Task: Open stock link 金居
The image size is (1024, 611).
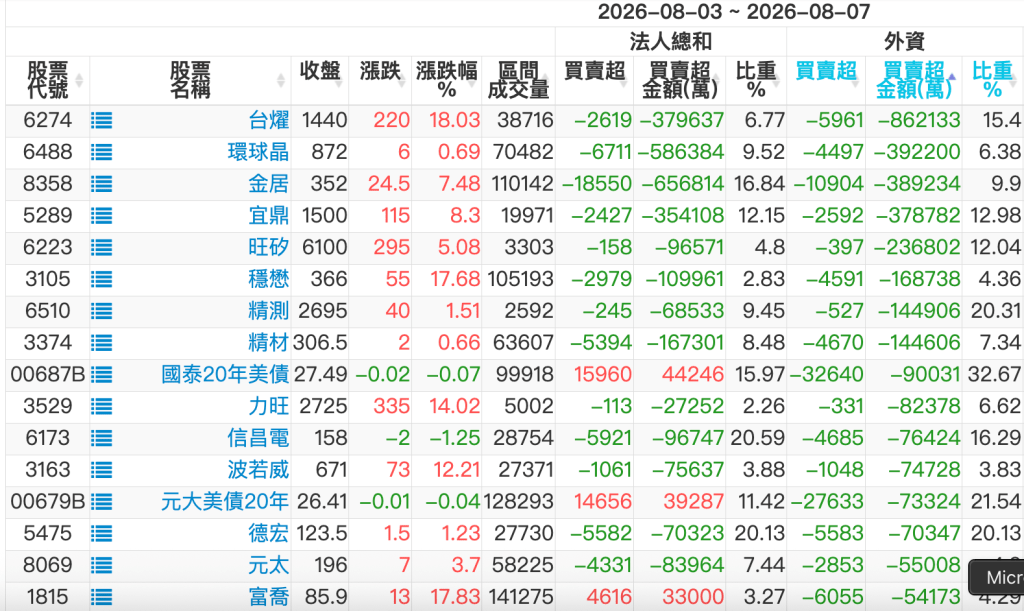Action: 268,184
